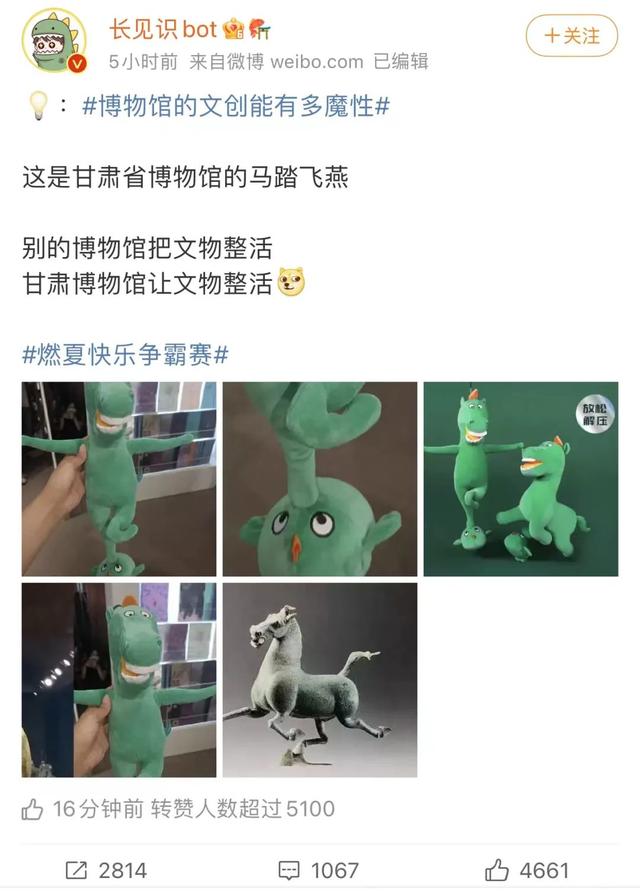The width and height of the screenshot is (640, 894).
Task: View the green bird close-up photo
Action: pyautogui.click(x=320, y=479)
